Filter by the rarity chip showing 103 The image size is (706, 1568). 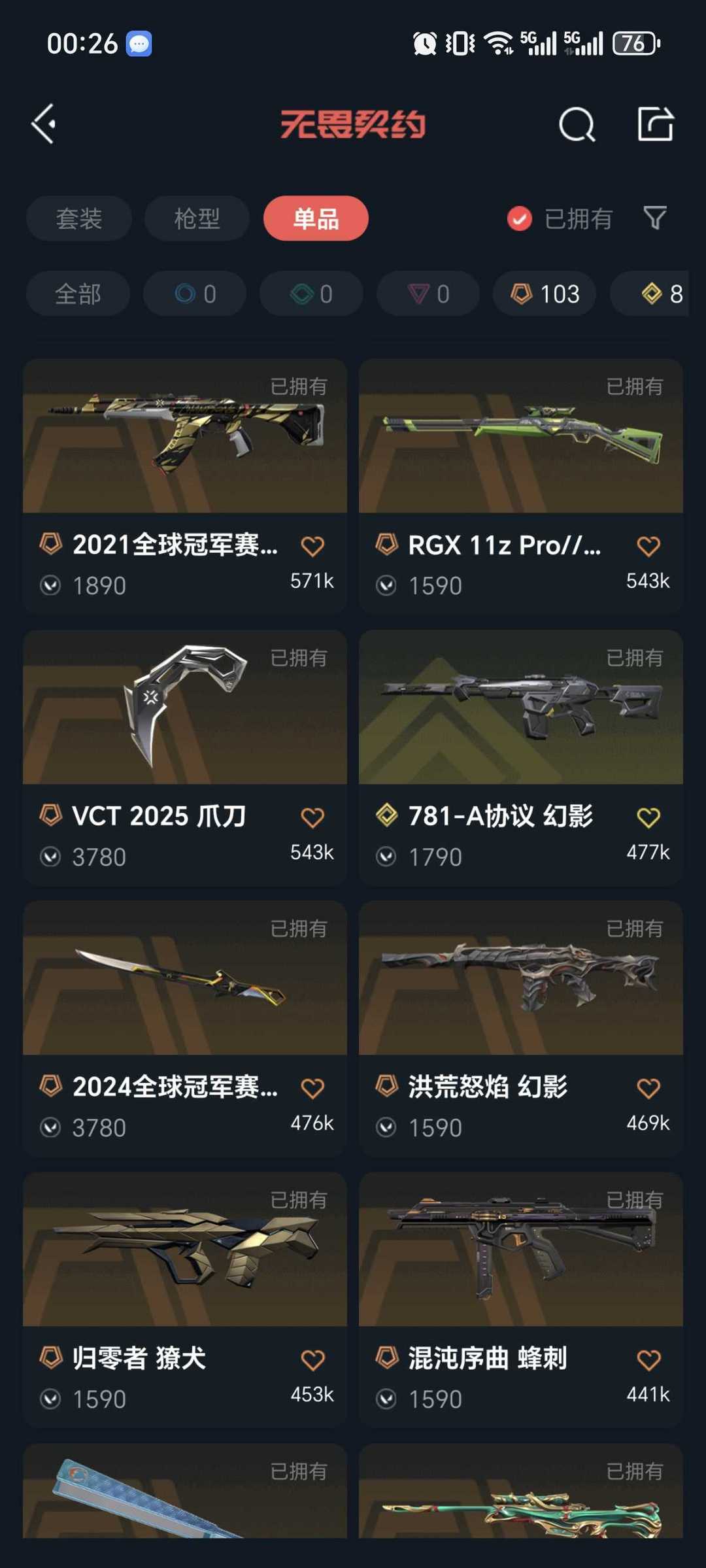(545, 294)
